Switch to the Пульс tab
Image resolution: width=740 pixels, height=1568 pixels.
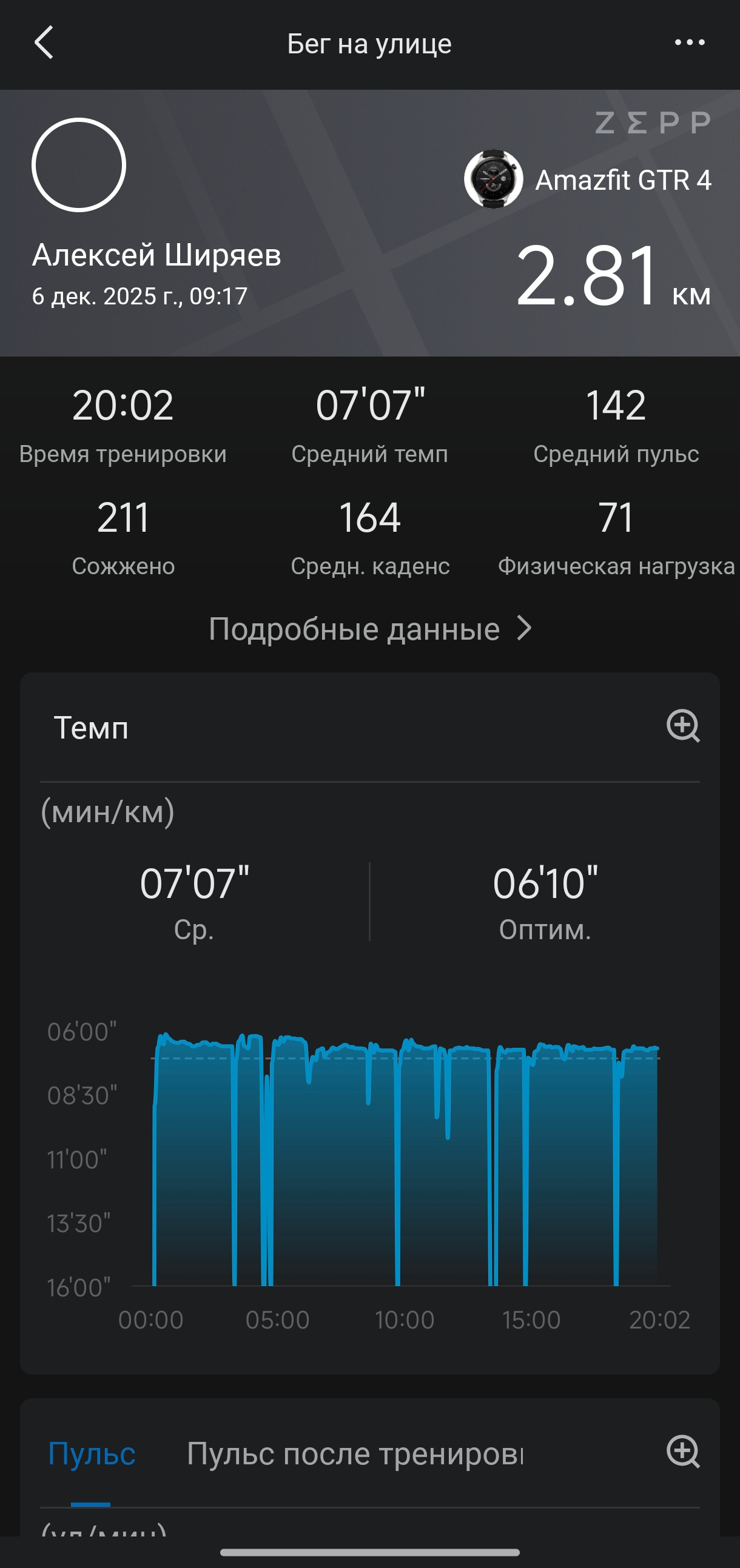coord(92,1453)
